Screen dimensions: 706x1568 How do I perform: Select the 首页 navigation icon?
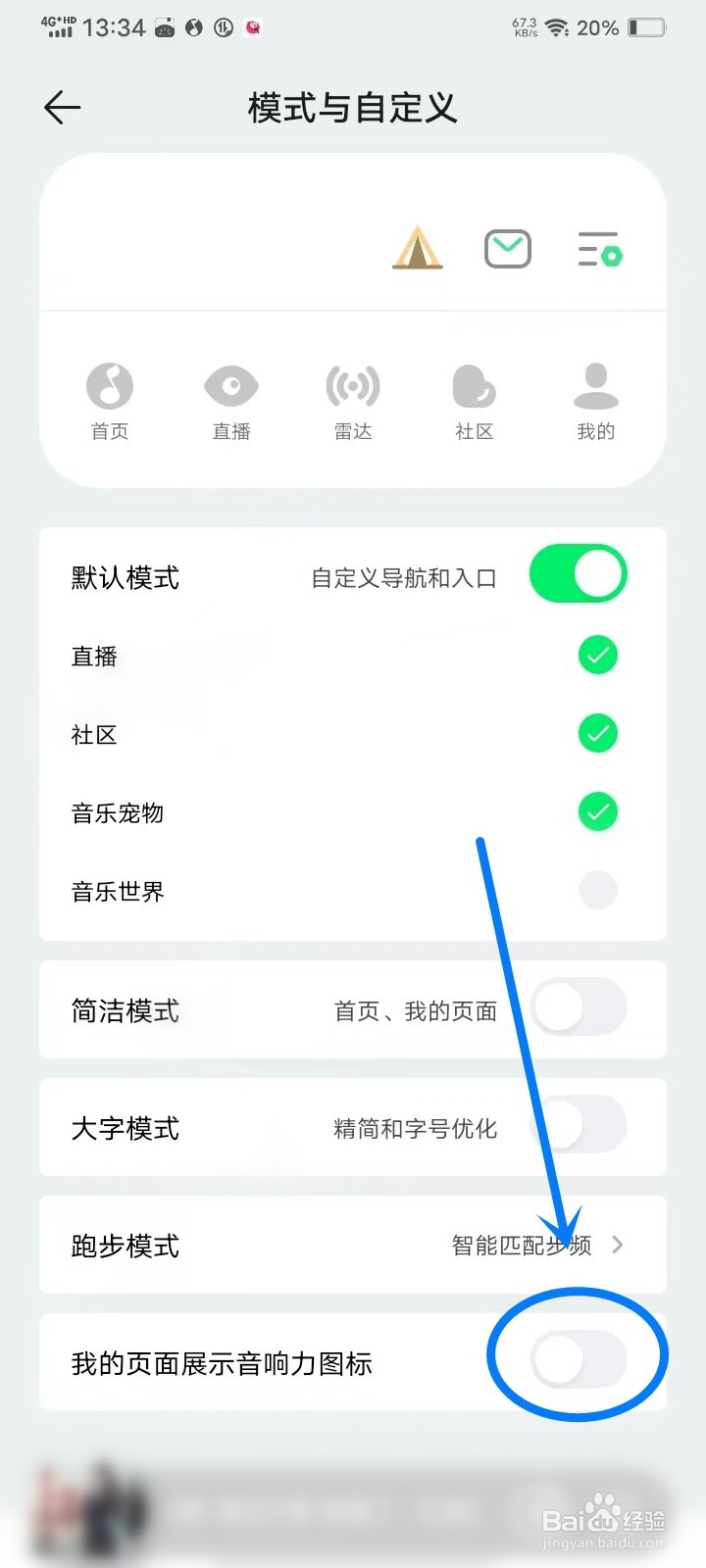(109, 385)
